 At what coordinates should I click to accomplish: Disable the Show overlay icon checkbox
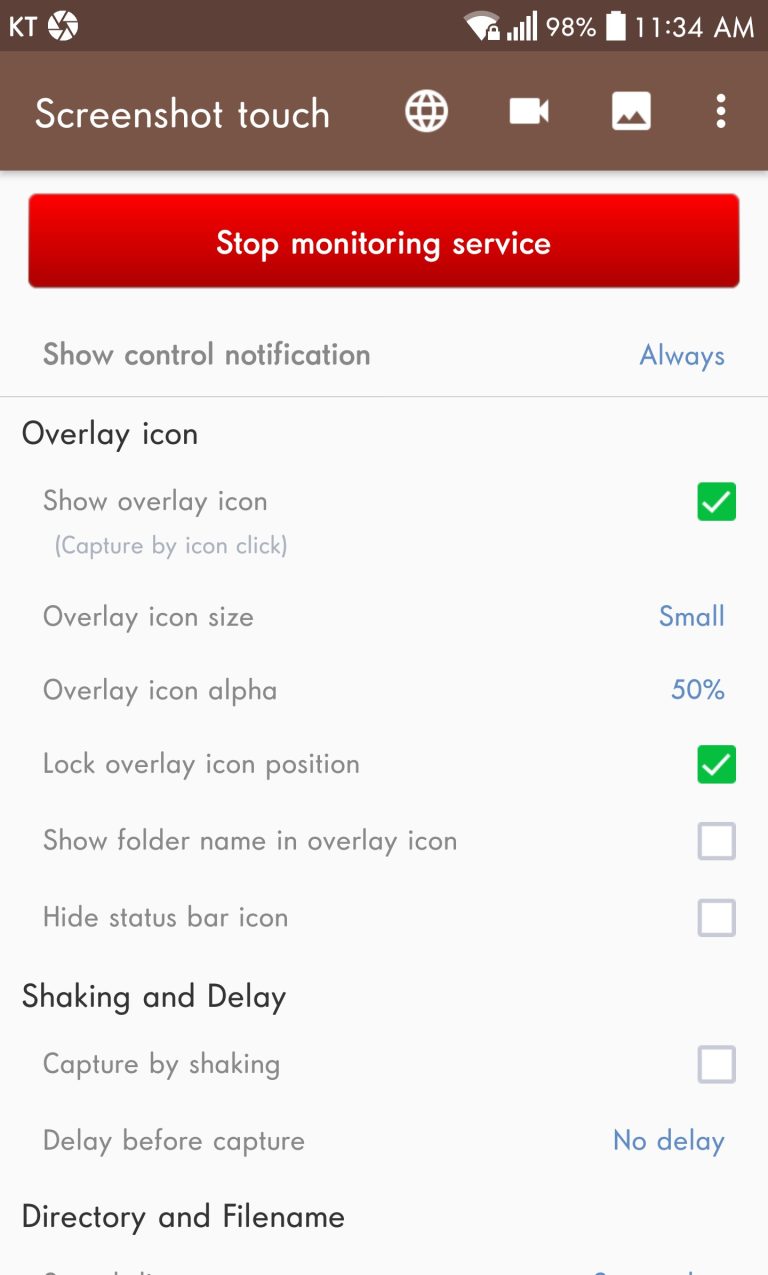[716, 502]
